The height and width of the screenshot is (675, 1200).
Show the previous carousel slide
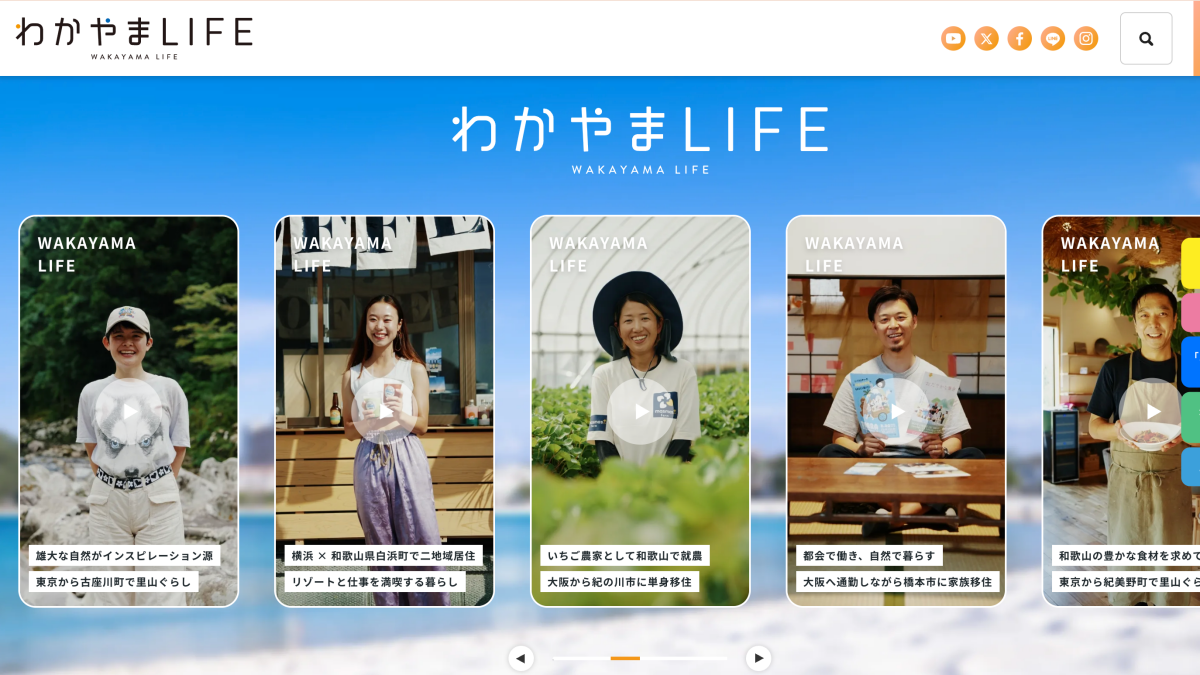point(521,658)
